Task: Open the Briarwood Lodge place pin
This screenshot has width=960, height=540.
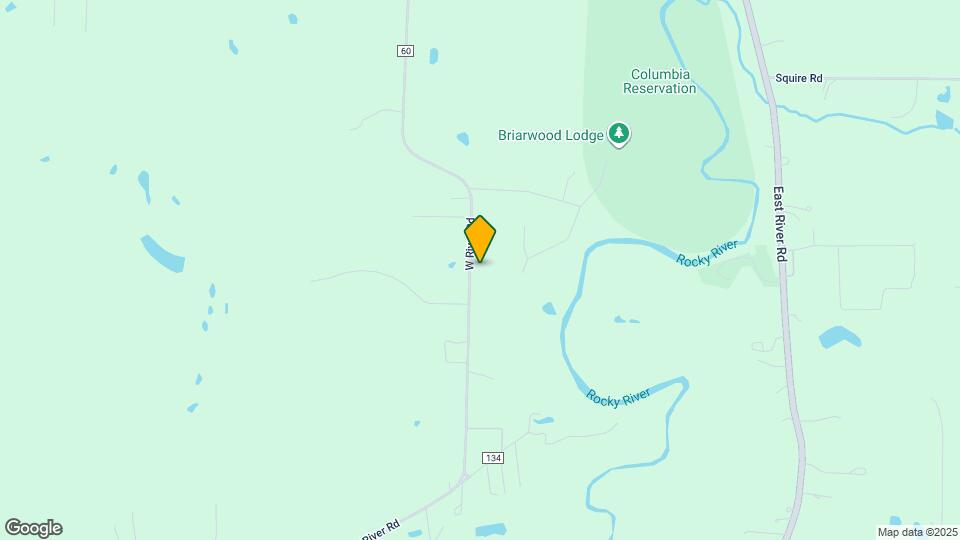Action: [x=619, y=134]
